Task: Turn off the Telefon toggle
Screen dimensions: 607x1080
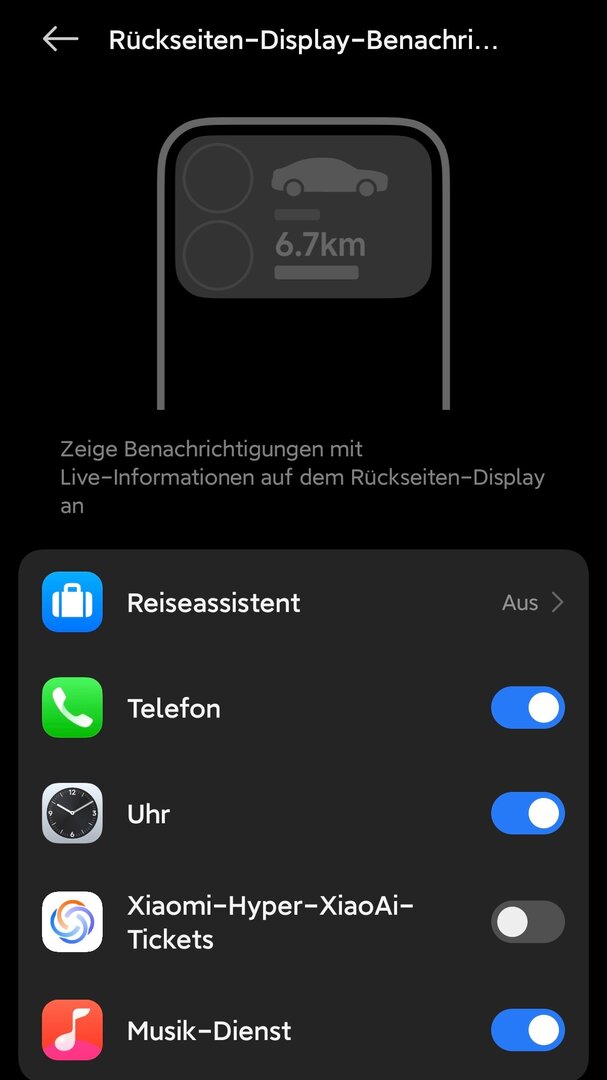Action: pos(527,708)
